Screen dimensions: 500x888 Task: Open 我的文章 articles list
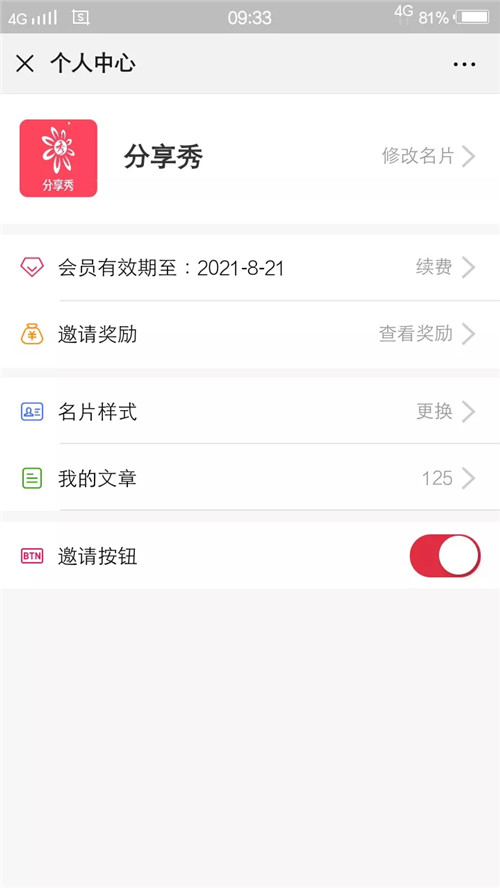[250, 479]
